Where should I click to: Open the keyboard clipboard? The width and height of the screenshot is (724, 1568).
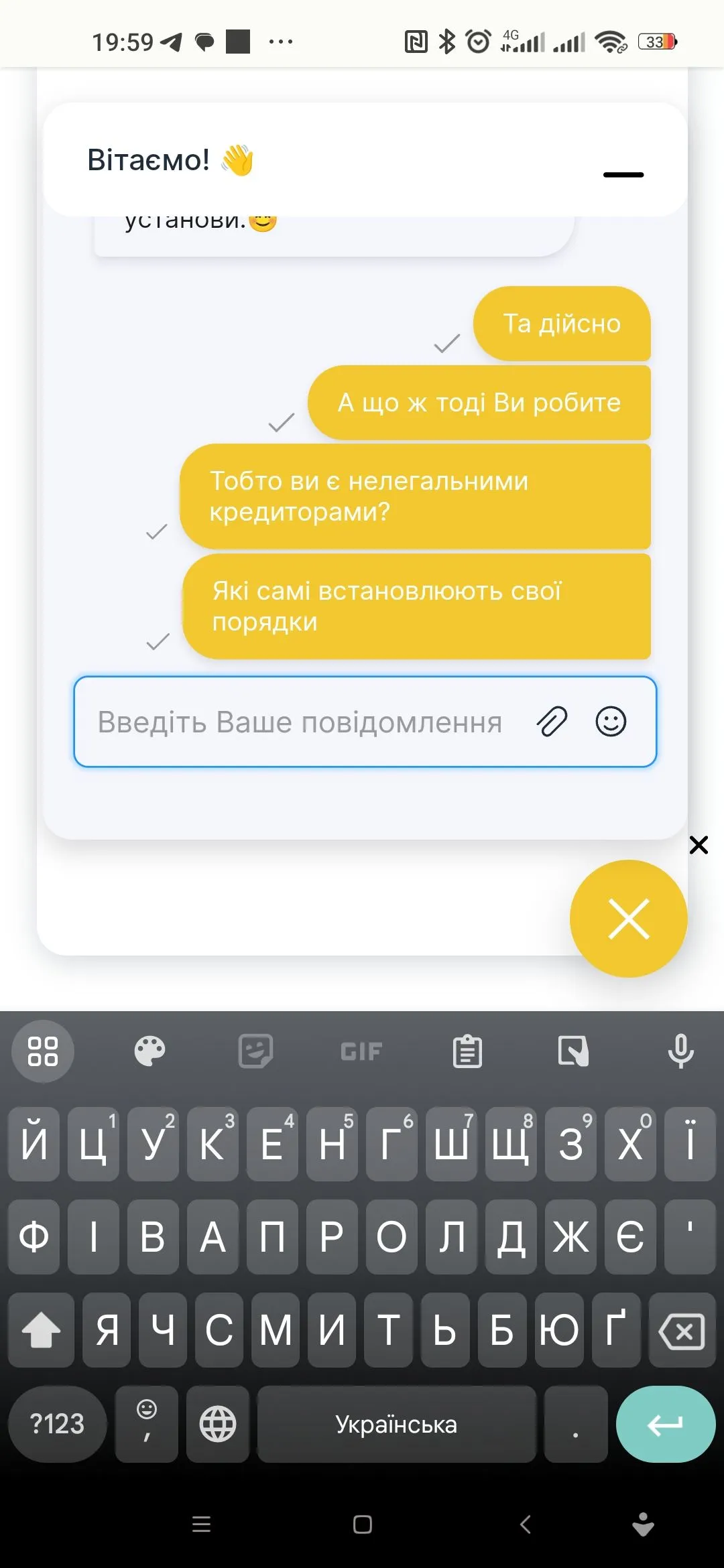click(467, 1051)
